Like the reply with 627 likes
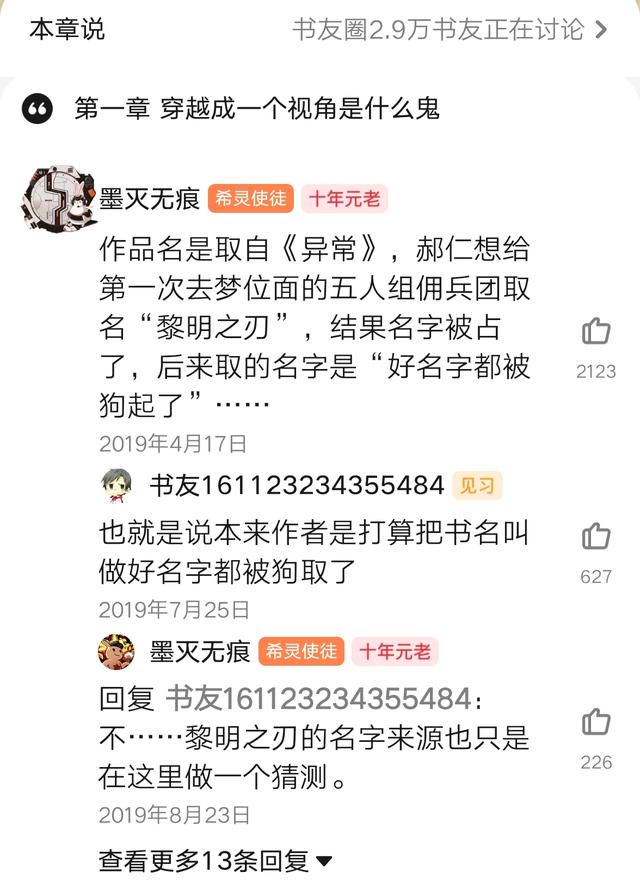 pyautogui.click(x=596, y=537)
